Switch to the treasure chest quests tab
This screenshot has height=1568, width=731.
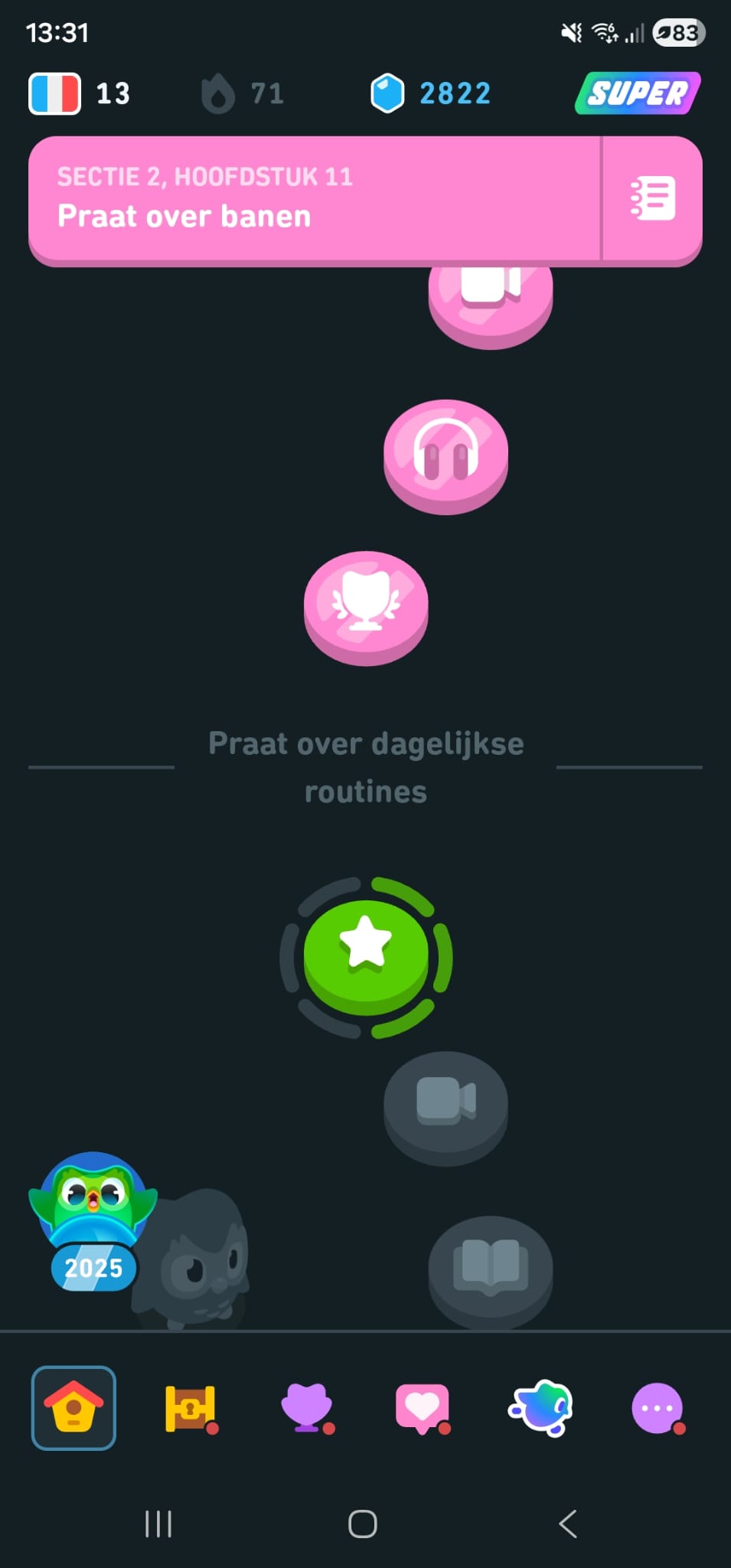(191, 1407)
